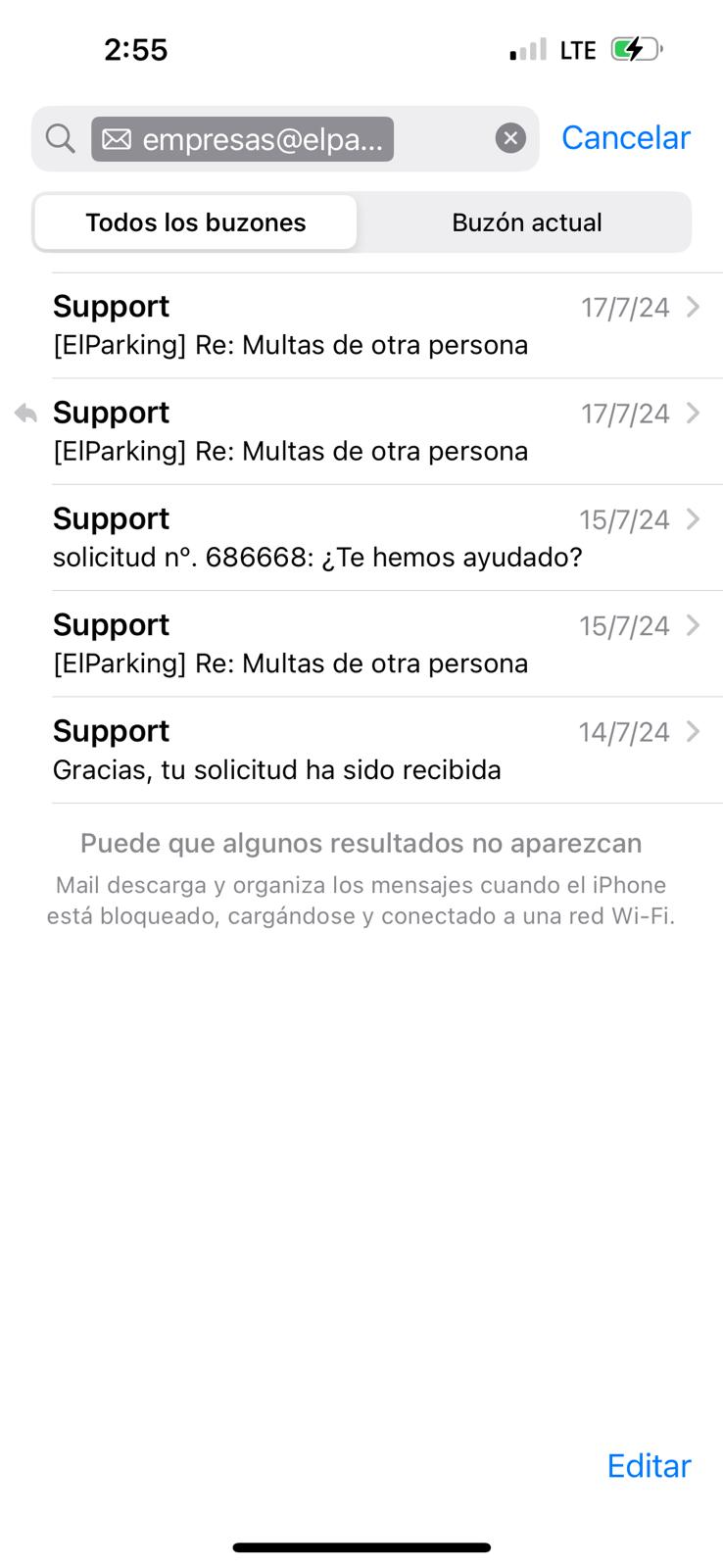Tap Cancelar to exit the search

click(625, 138)
